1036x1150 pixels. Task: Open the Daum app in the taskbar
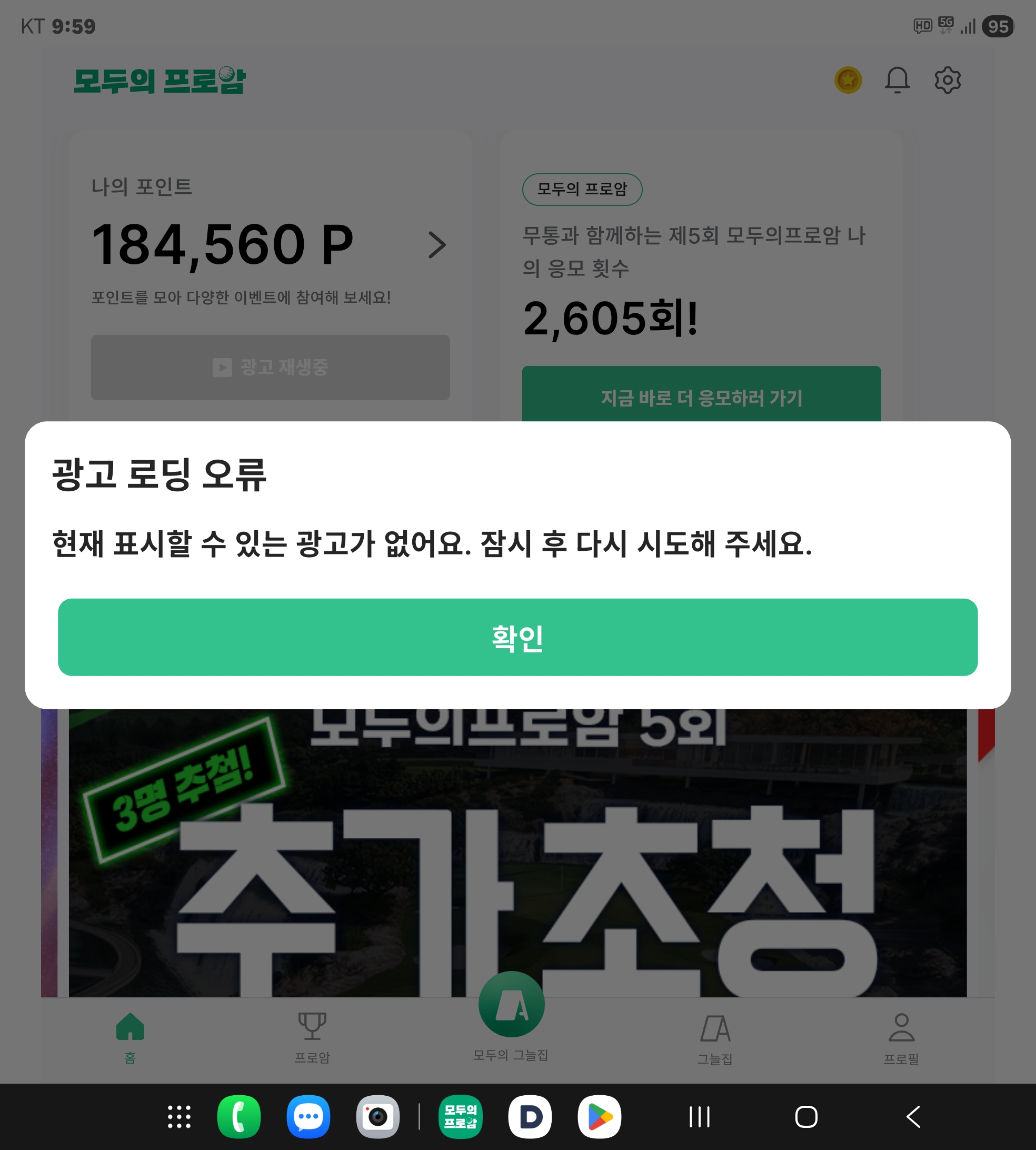(x=530, y=1116)
